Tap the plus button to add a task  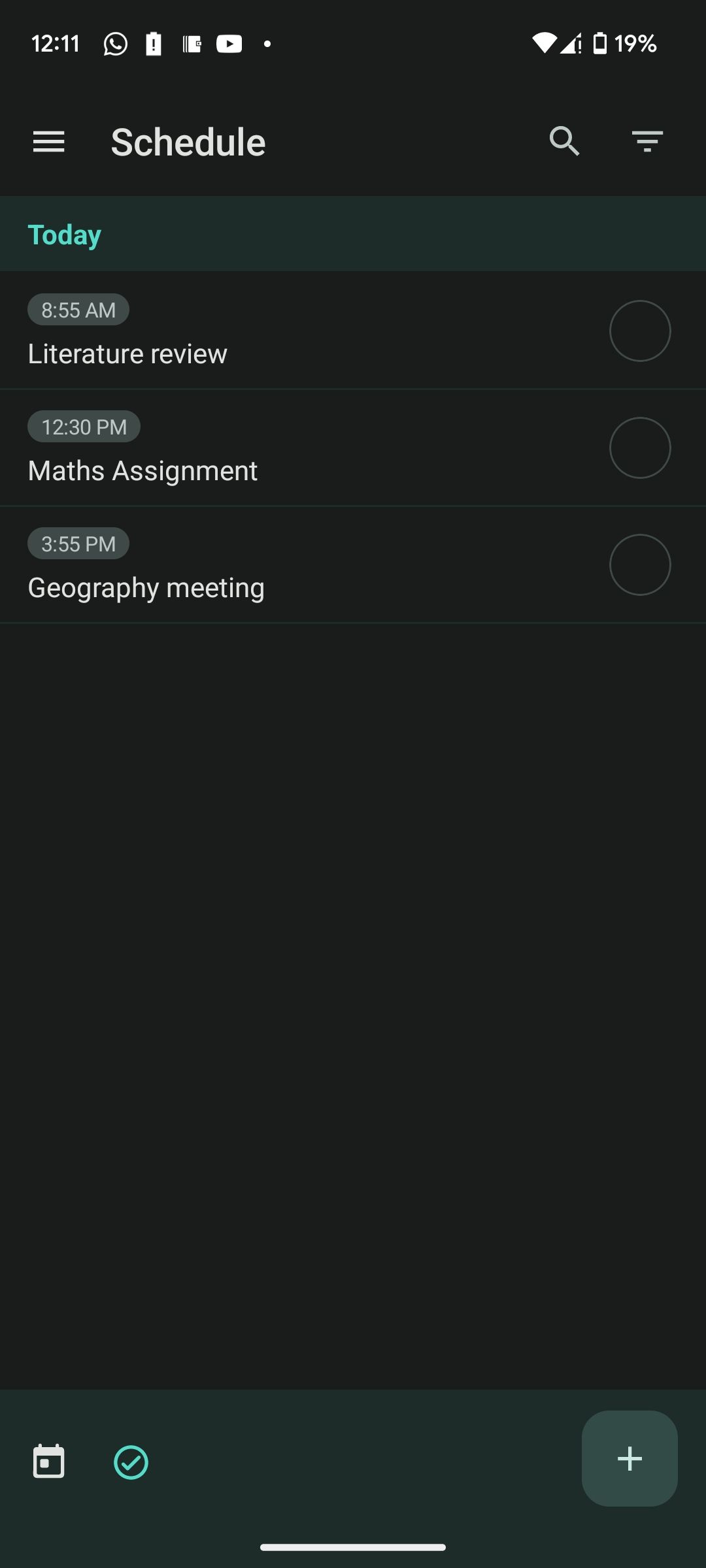point(629,1458)
